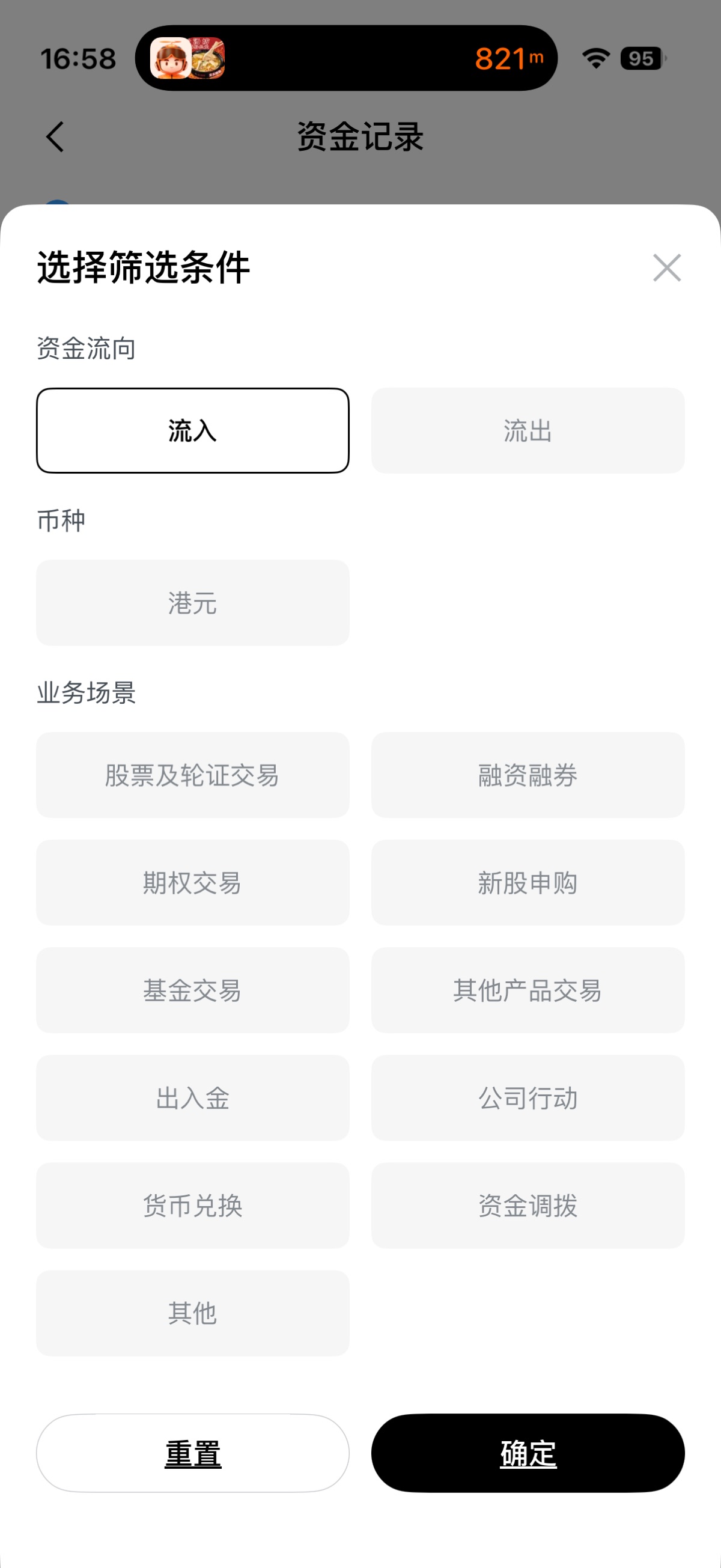Select the 流入 fund direction

click(192, 430)
